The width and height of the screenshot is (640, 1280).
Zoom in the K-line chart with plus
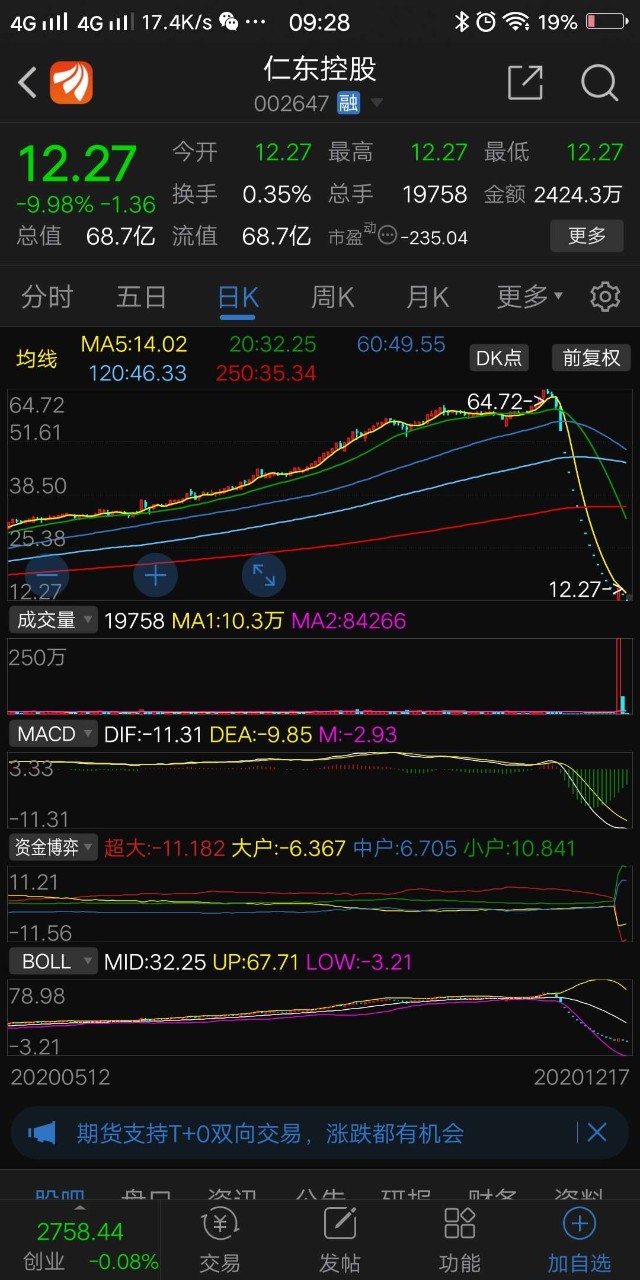pos(155,575)
